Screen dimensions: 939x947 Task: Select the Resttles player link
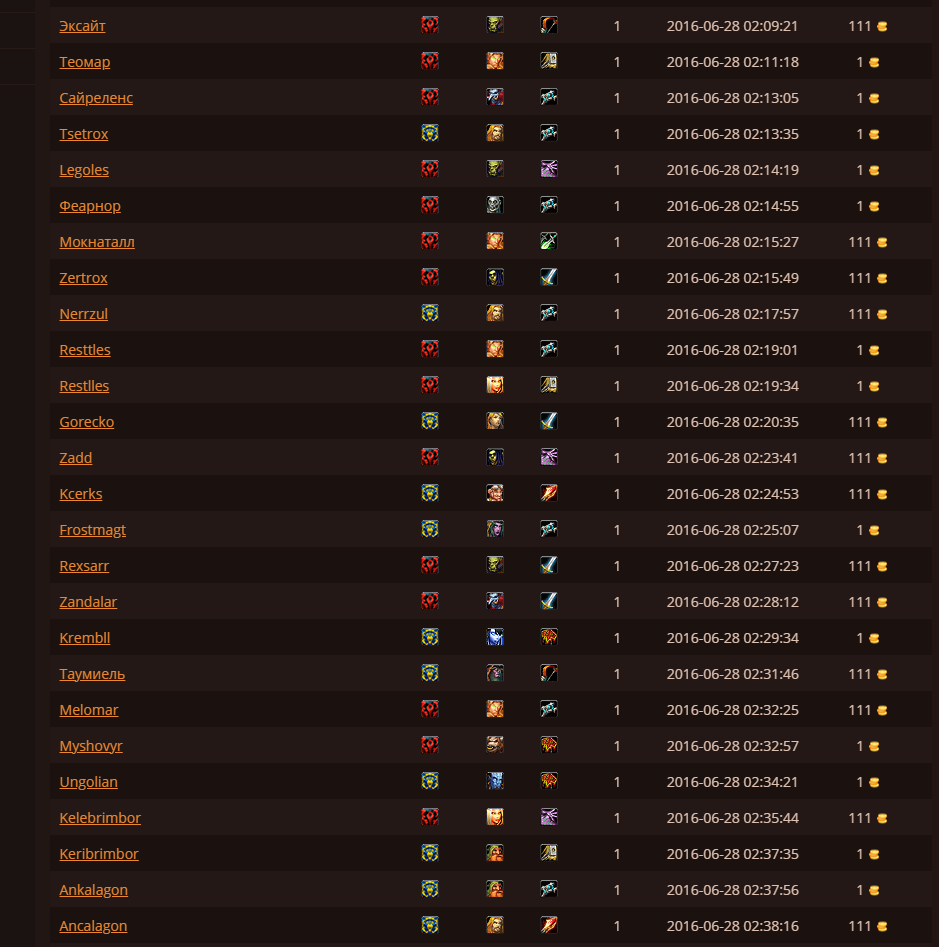pyautogui.click(x=85, y=350)
